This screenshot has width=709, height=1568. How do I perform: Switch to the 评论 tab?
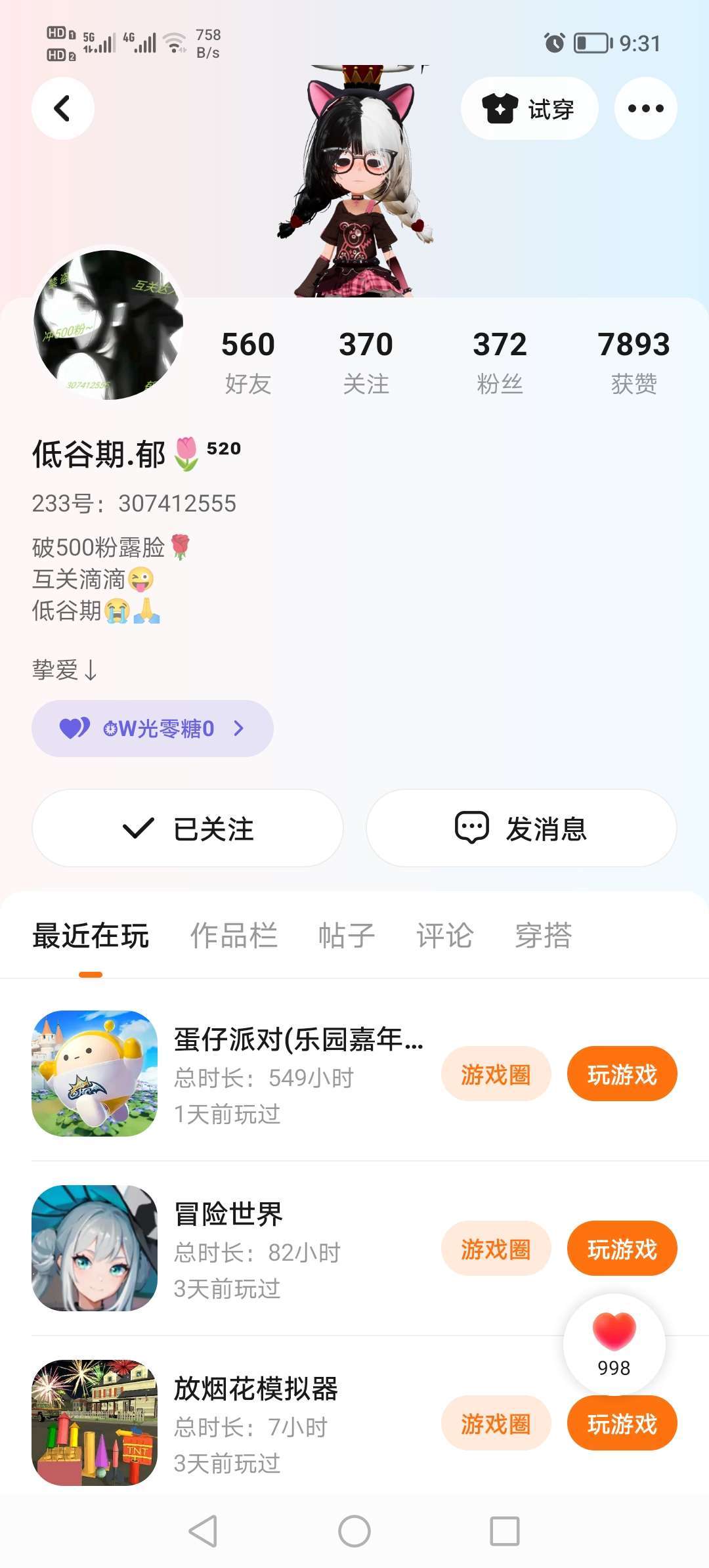tap(444, 936)
